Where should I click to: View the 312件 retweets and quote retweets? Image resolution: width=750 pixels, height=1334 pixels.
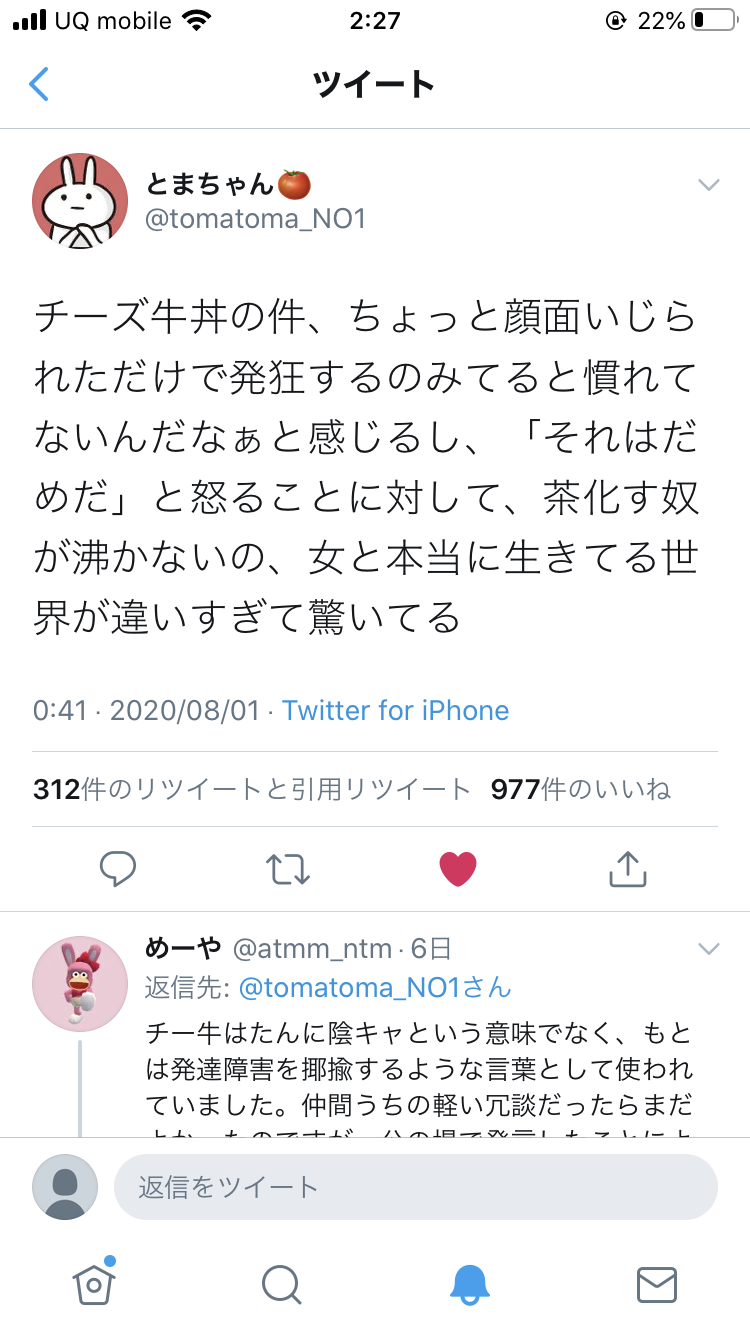point(252,789)
